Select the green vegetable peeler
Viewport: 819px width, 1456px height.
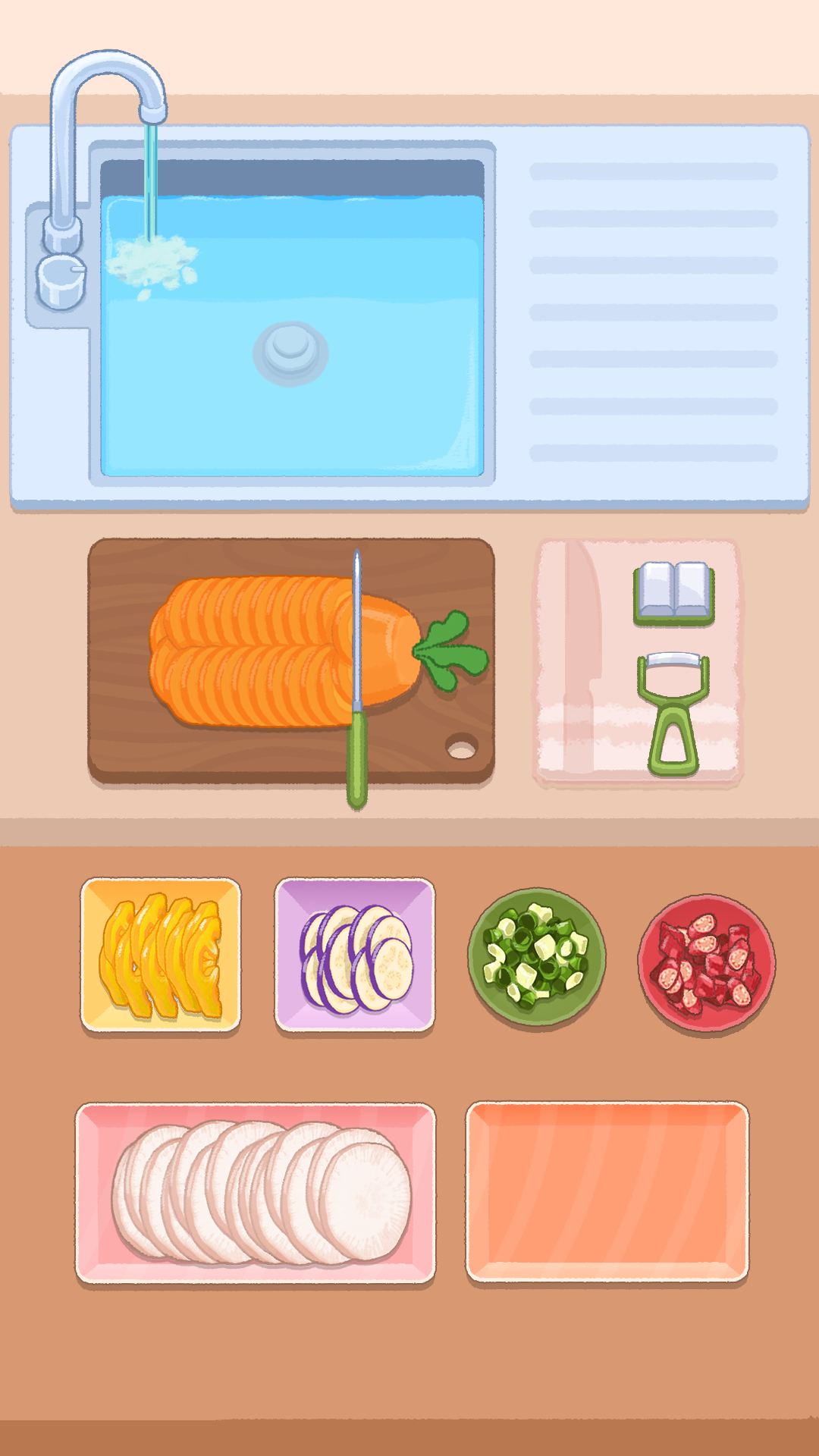(673, 714)
